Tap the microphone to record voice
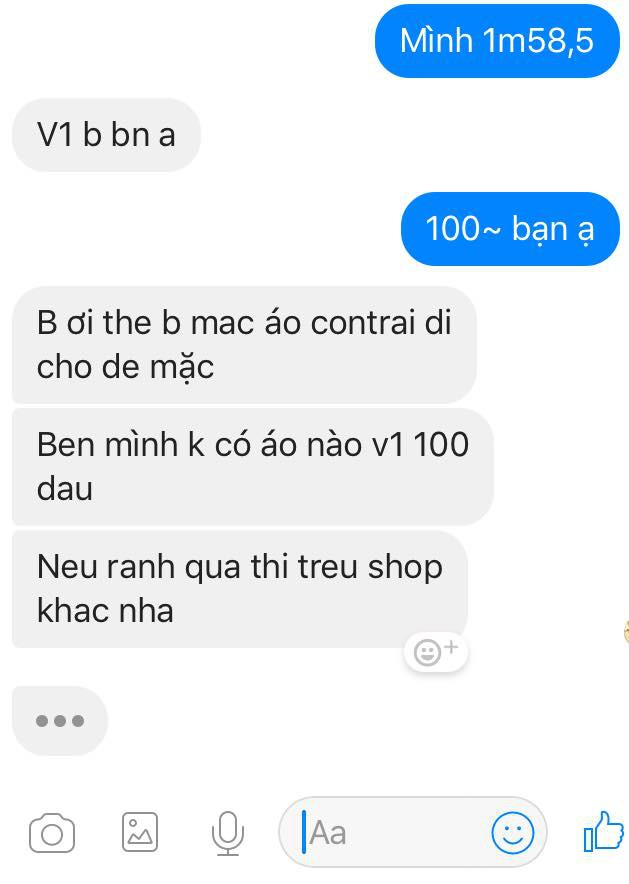This screenshot has width=629, height=884. 228,832
